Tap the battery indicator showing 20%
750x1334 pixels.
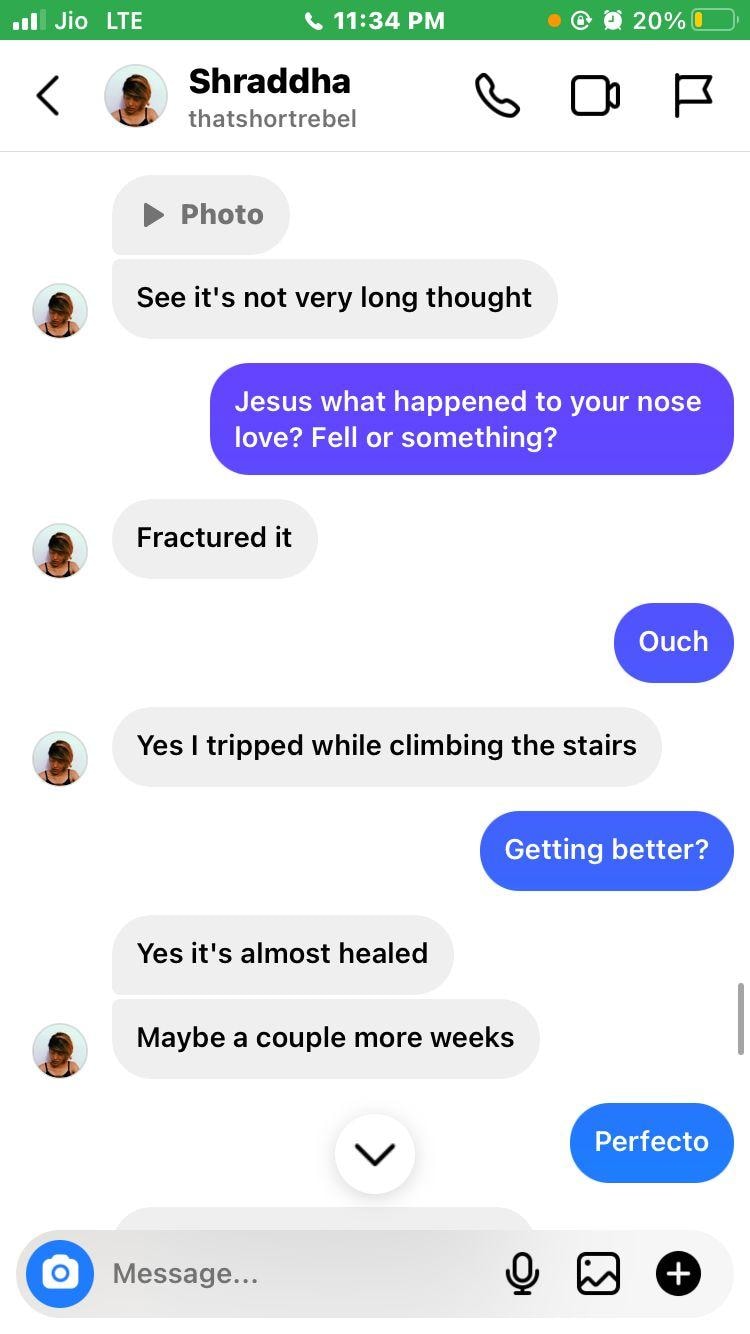712,20
